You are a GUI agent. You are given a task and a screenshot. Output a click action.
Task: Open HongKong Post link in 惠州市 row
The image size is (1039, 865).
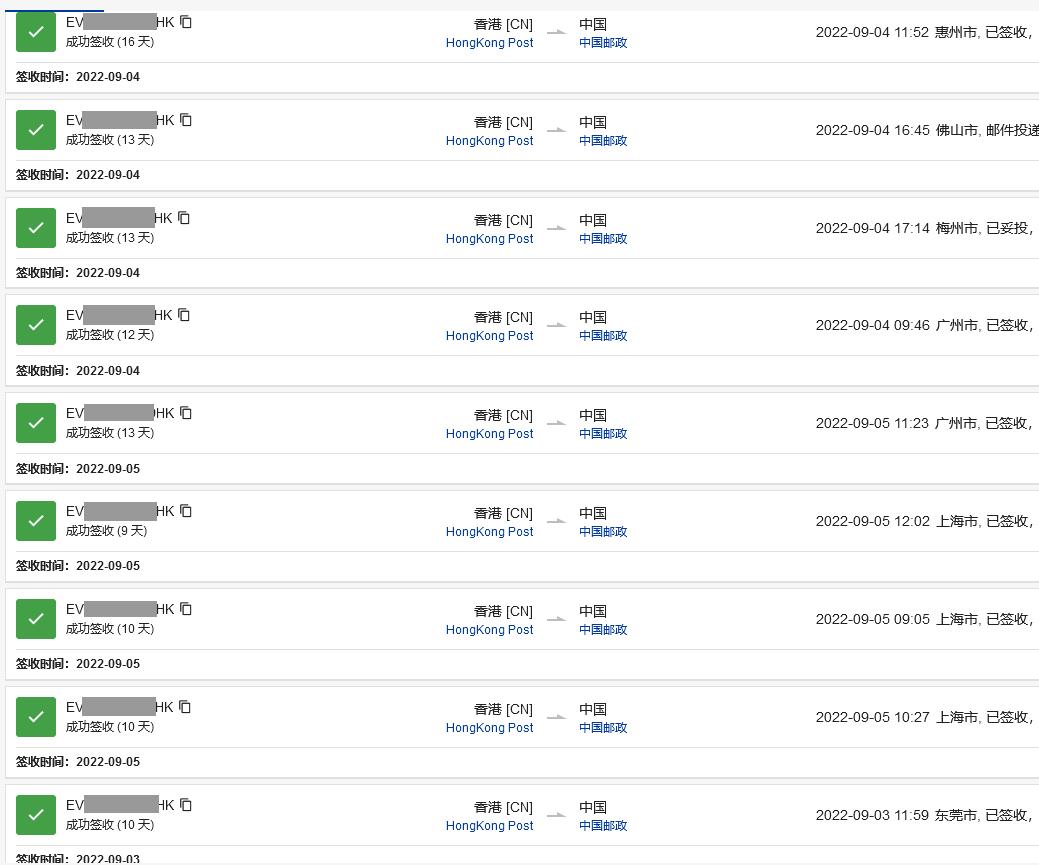click(489, 43)
